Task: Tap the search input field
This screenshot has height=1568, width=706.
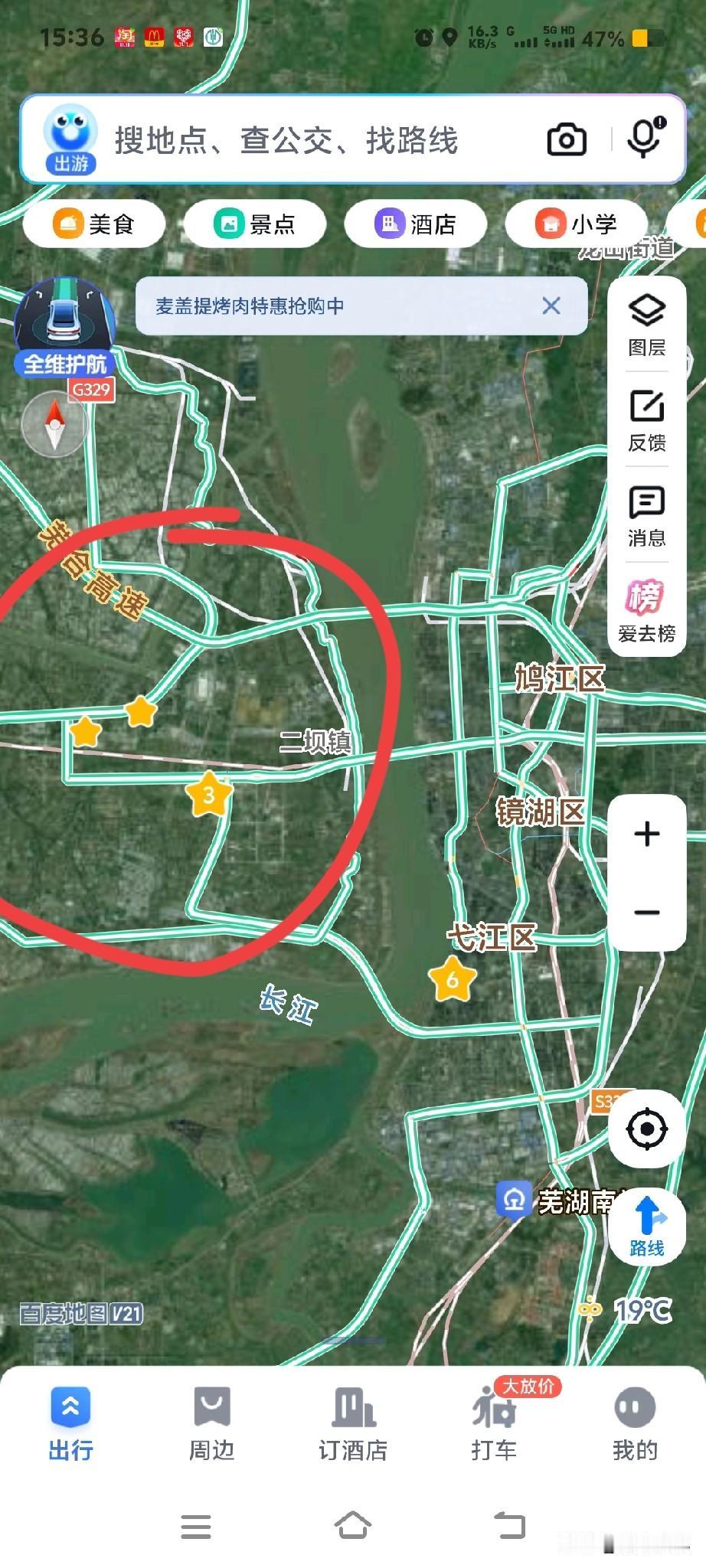Action: 306,139
